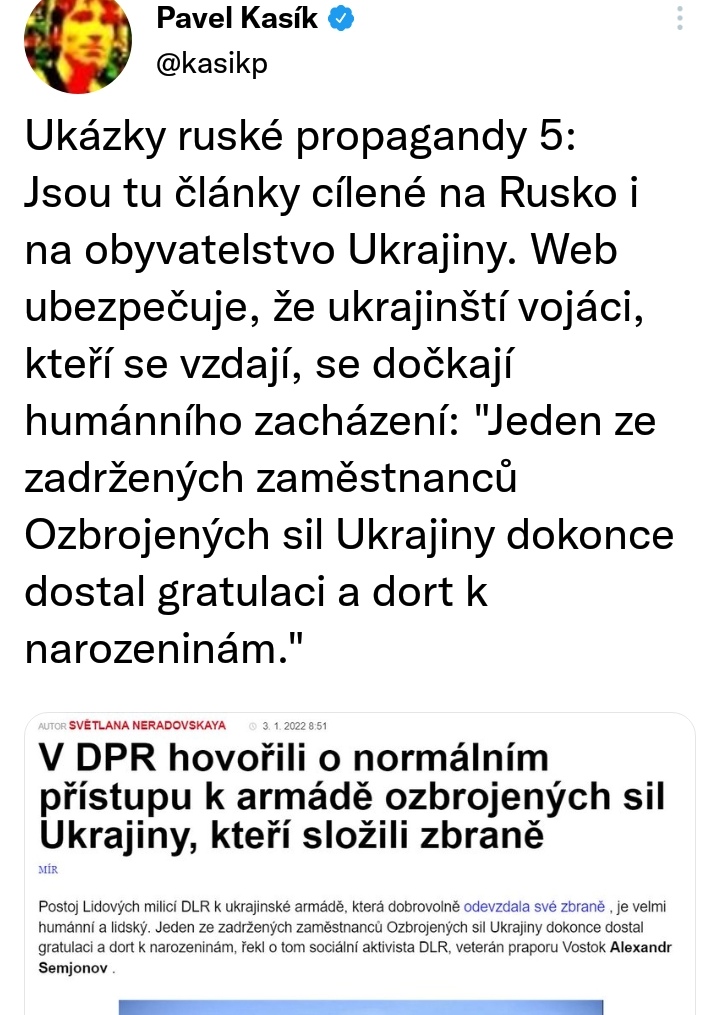Open Pavel Kasík's profile picture

point(77,42)
